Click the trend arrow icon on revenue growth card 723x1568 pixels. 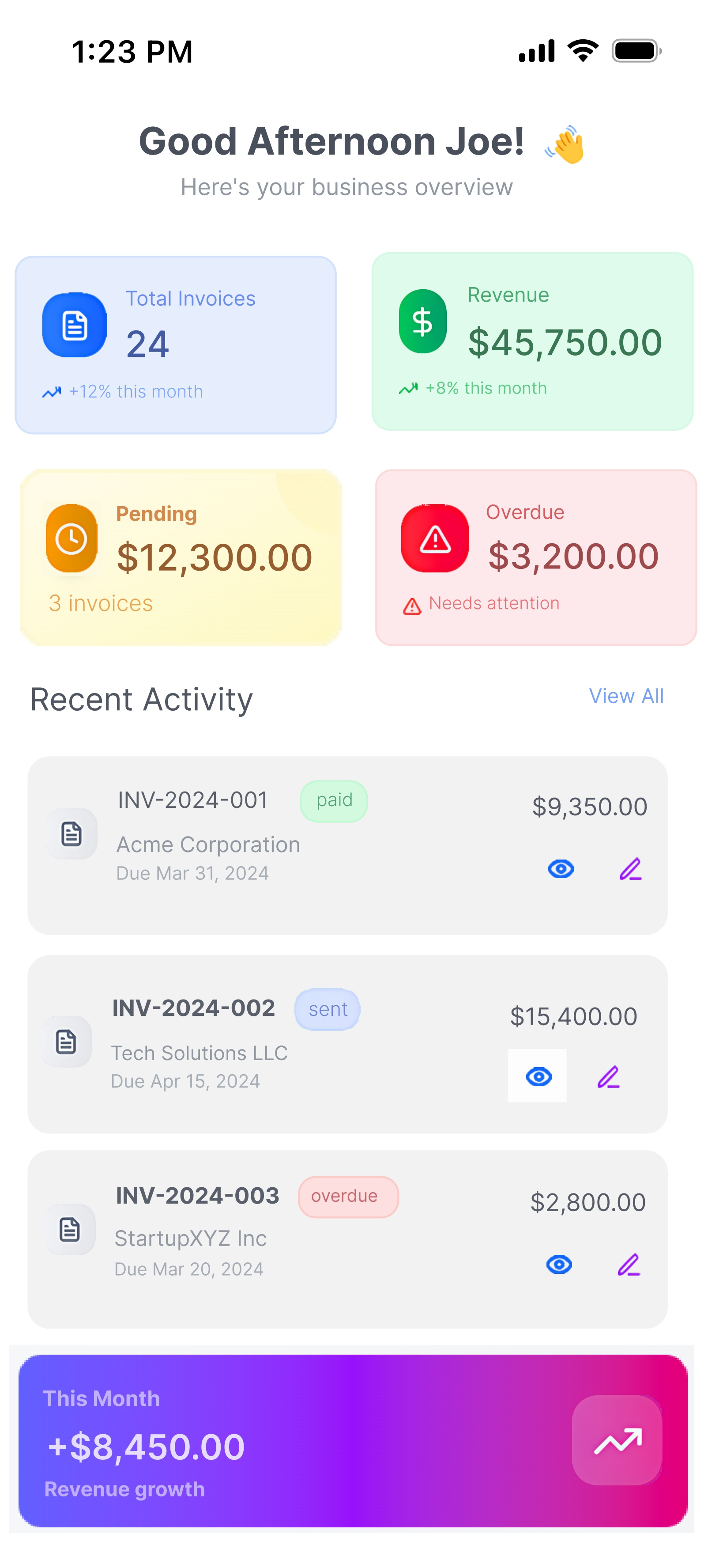pyautogui.click(x=616, y=1441)
